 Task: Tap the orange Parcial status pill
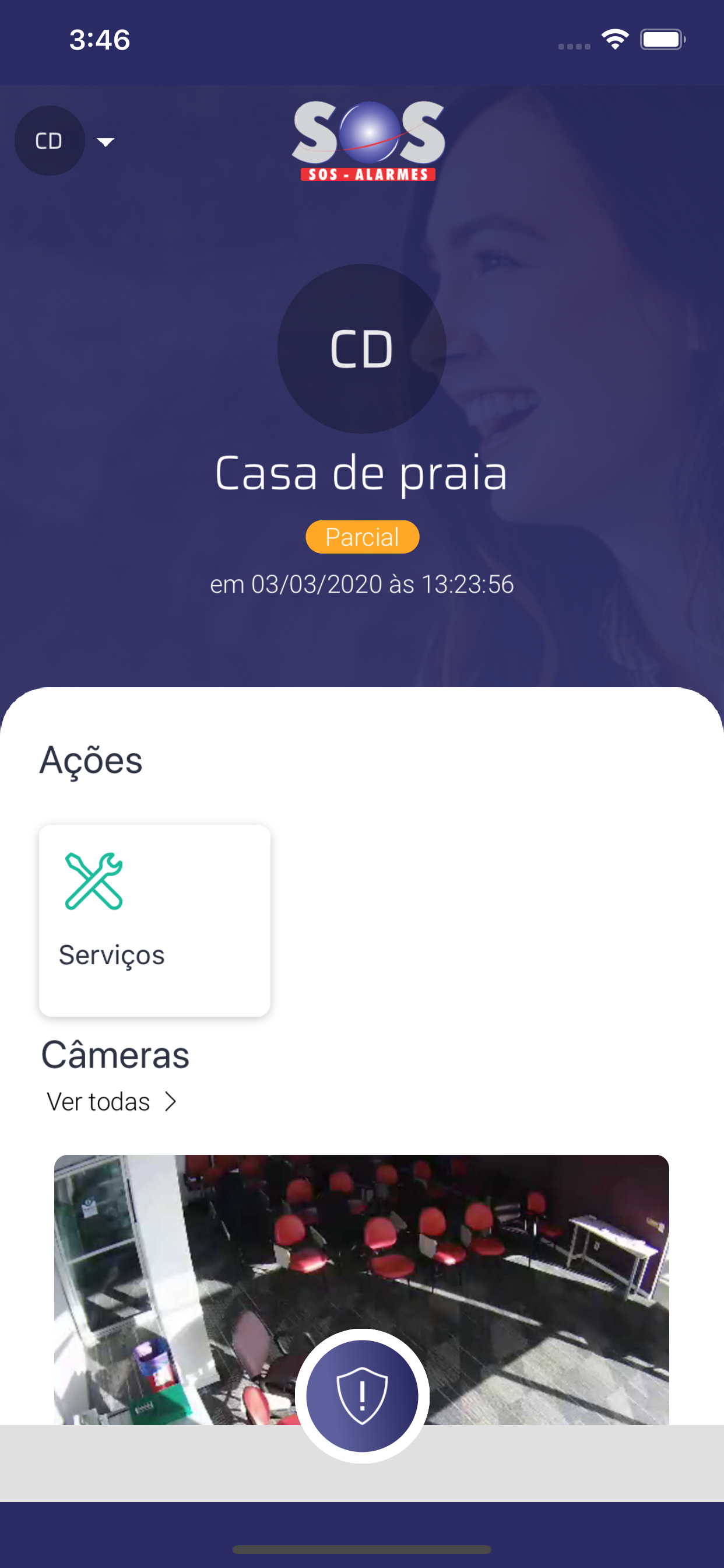point(362,536)
